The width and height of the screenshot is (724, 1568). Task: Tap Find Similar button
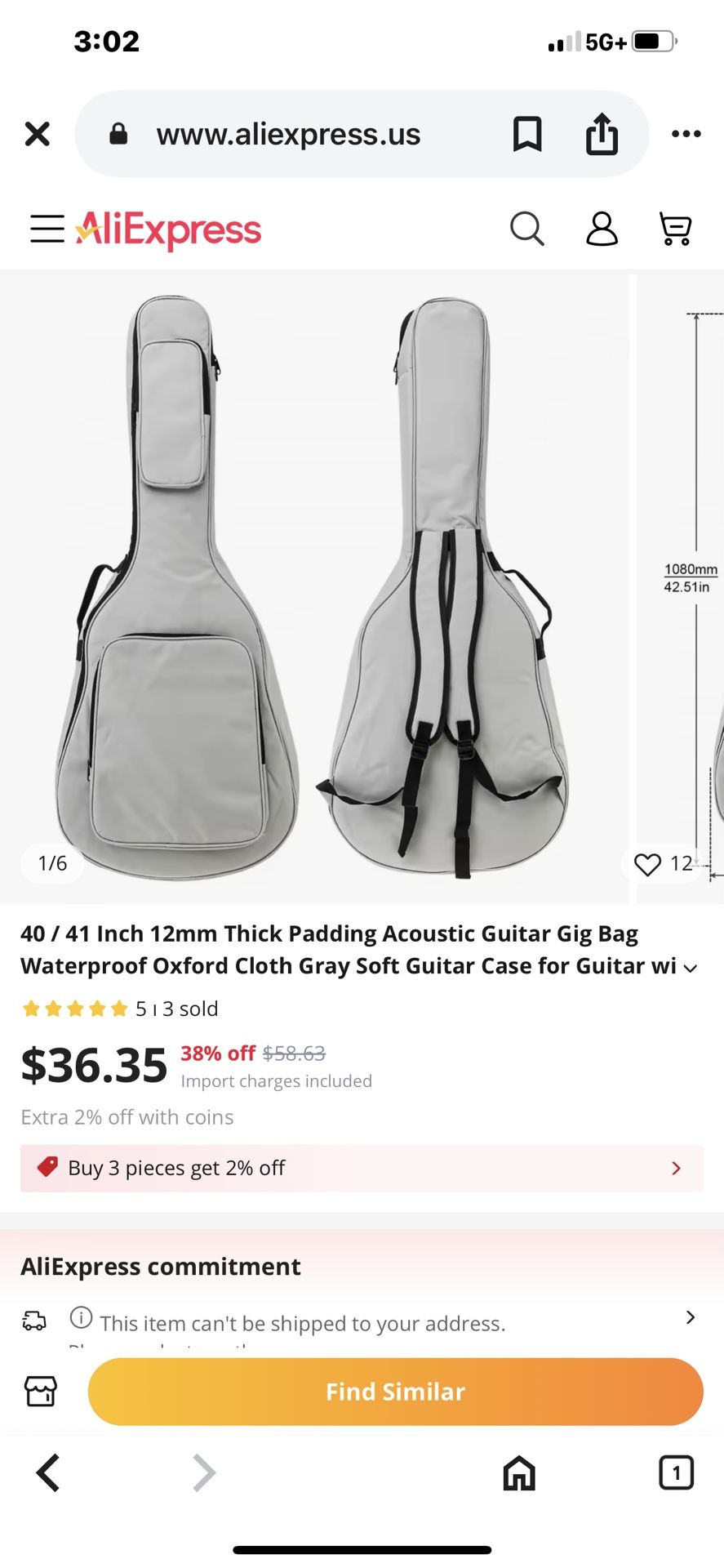click(395, 1392)
